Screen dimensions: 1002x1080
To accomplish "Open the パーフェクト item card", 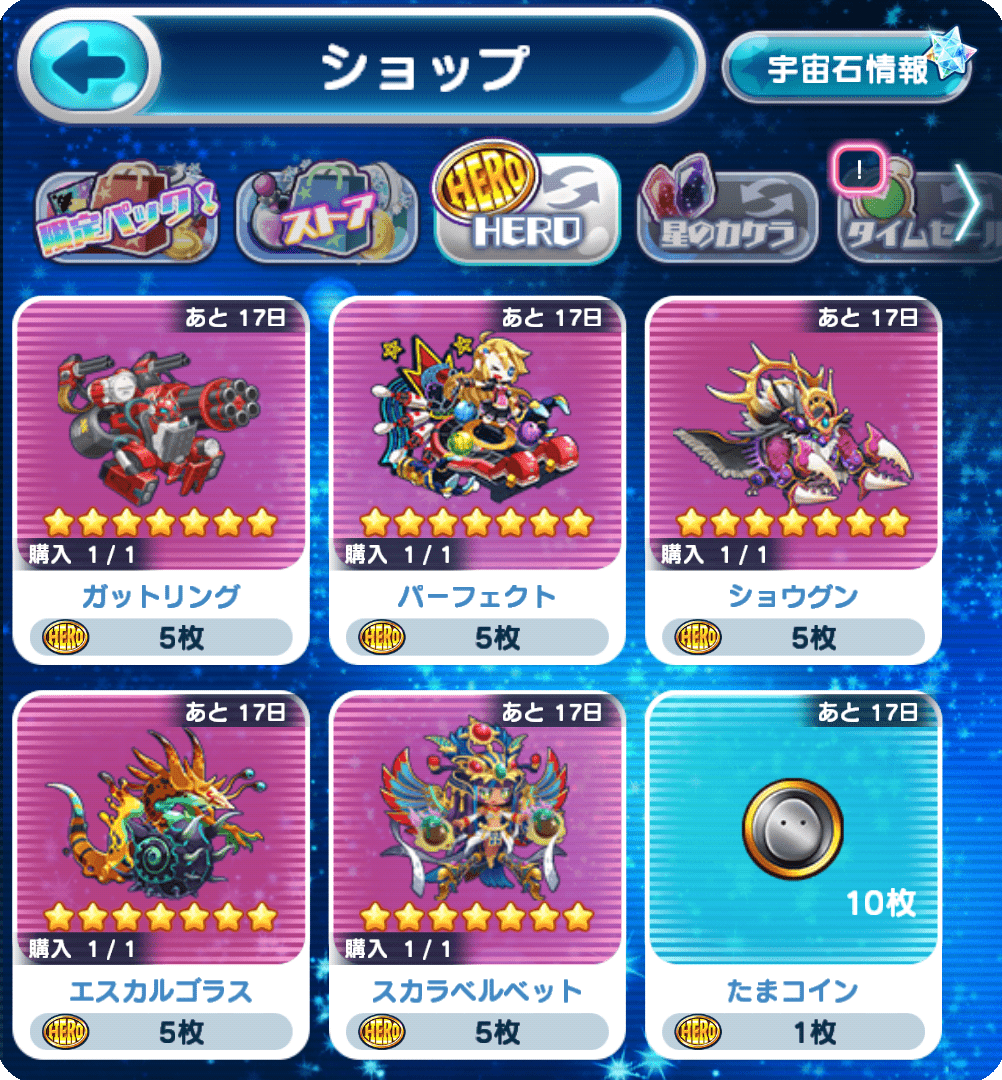I will click(477, 480).
